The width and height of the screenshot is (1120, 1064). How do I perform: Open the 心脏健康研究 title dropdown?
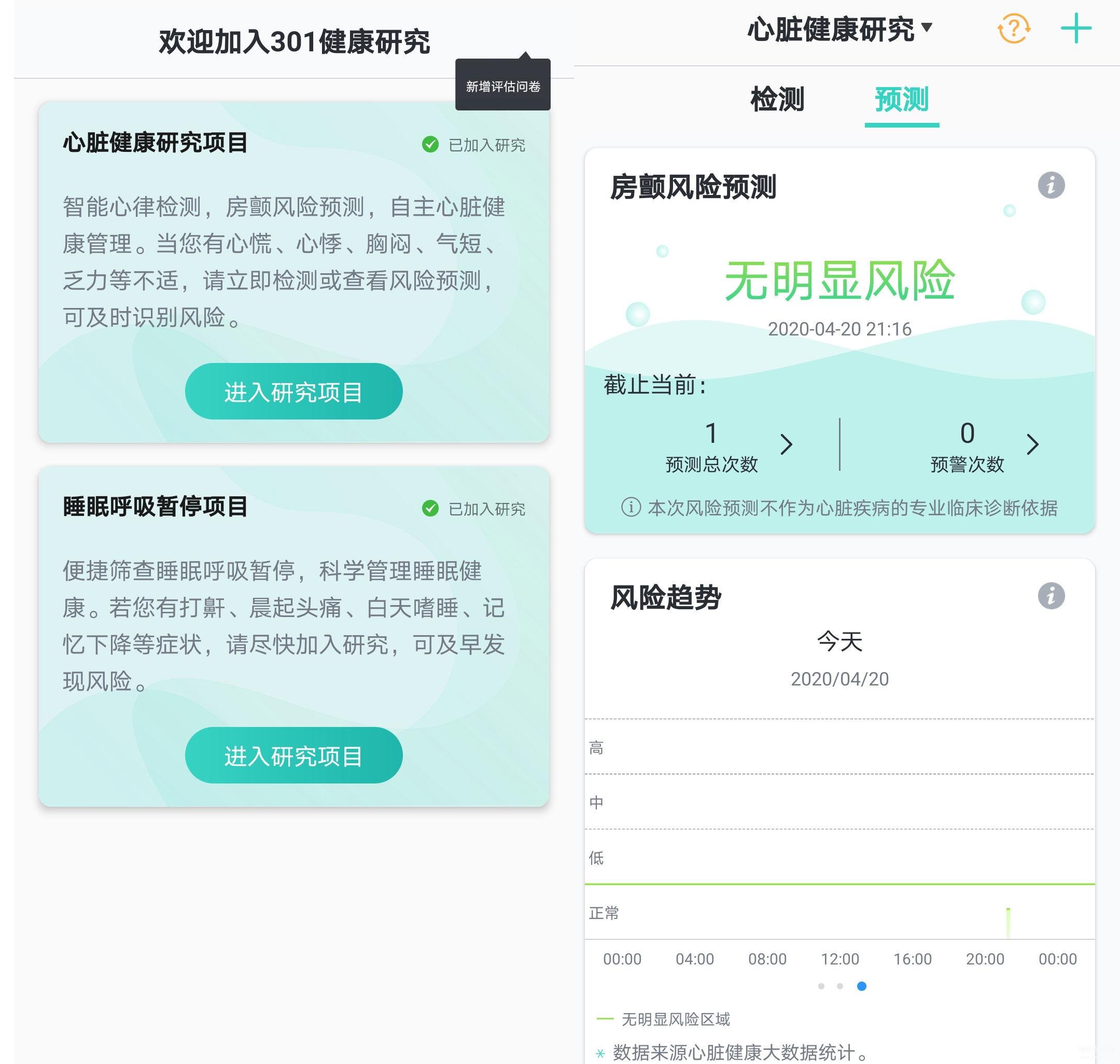pyautogui.click(x=839, y=30)
